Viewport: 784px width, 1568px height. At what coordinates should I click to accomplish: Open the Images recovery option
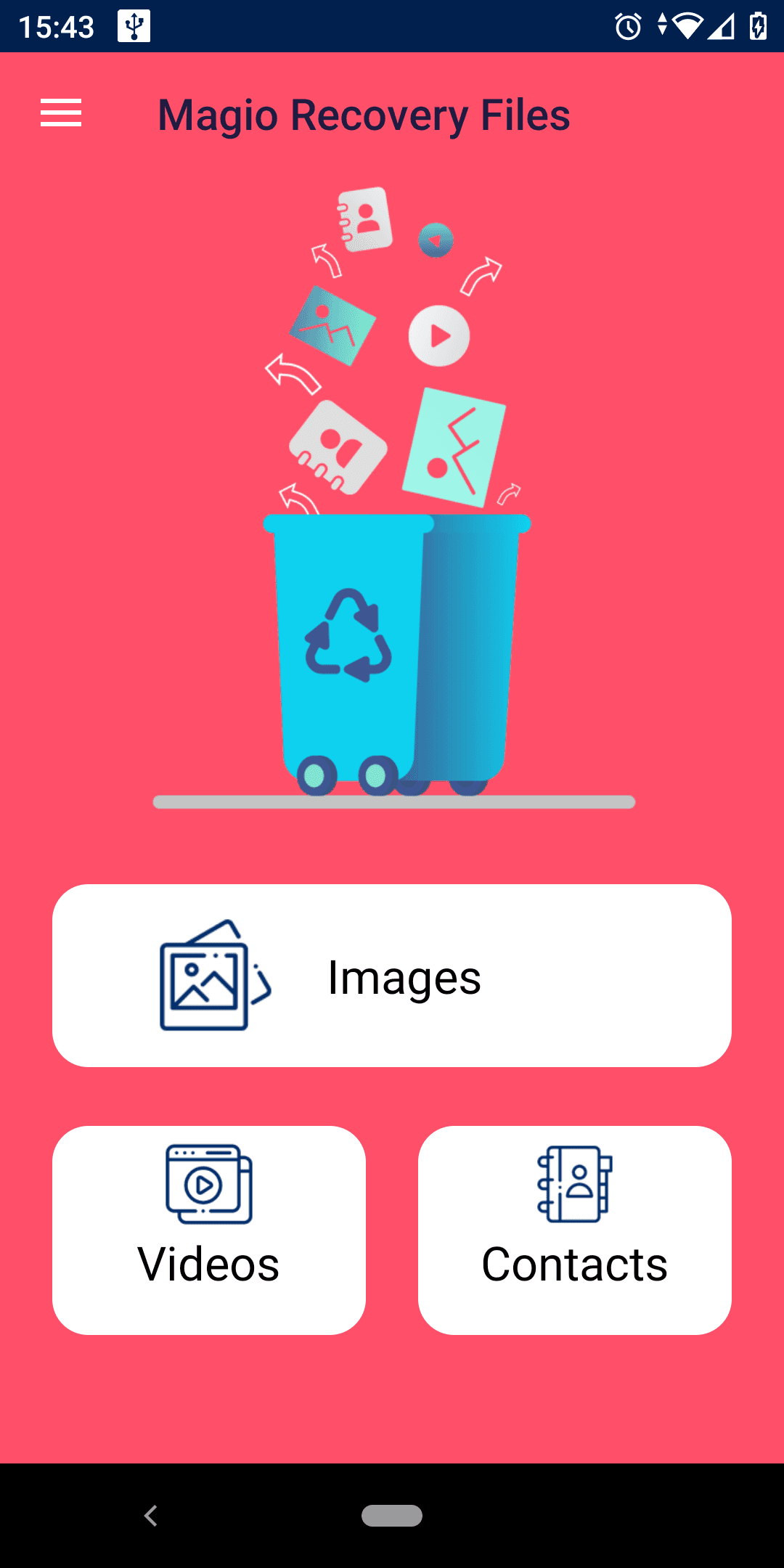[392, 975]
